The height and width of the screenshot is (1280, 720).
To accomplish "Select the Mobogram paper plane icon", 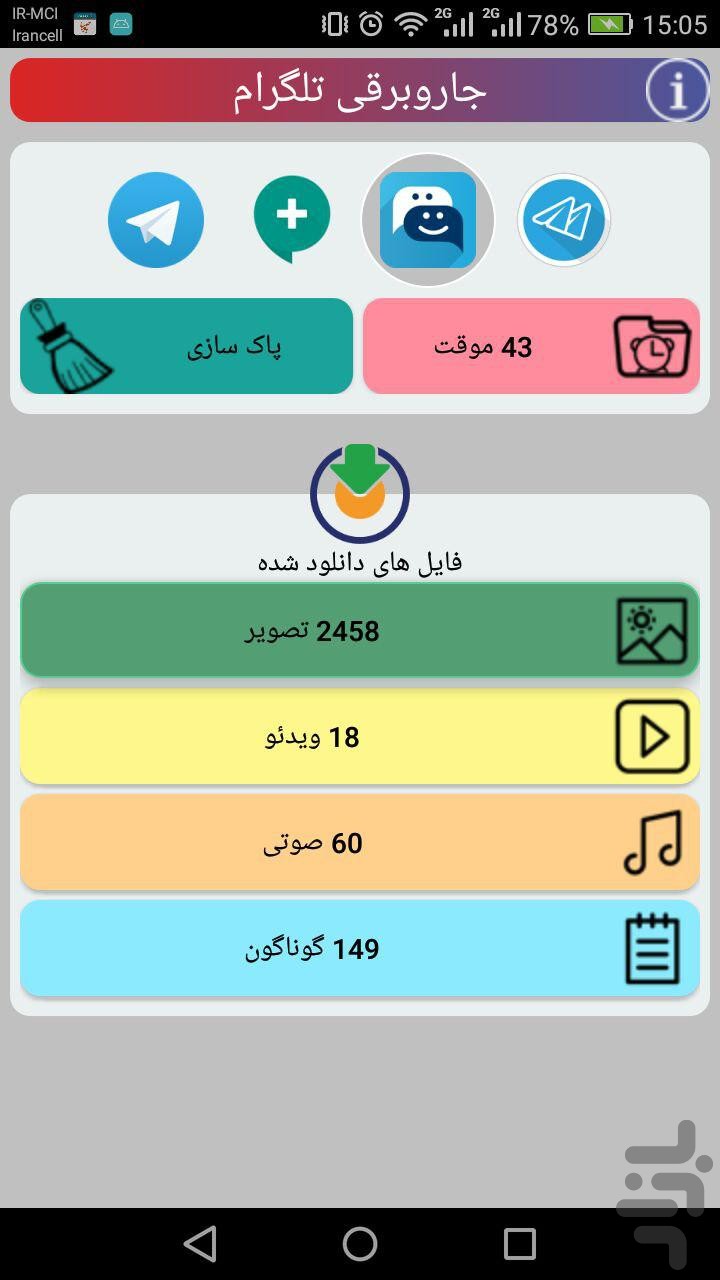I will point(563,220).
